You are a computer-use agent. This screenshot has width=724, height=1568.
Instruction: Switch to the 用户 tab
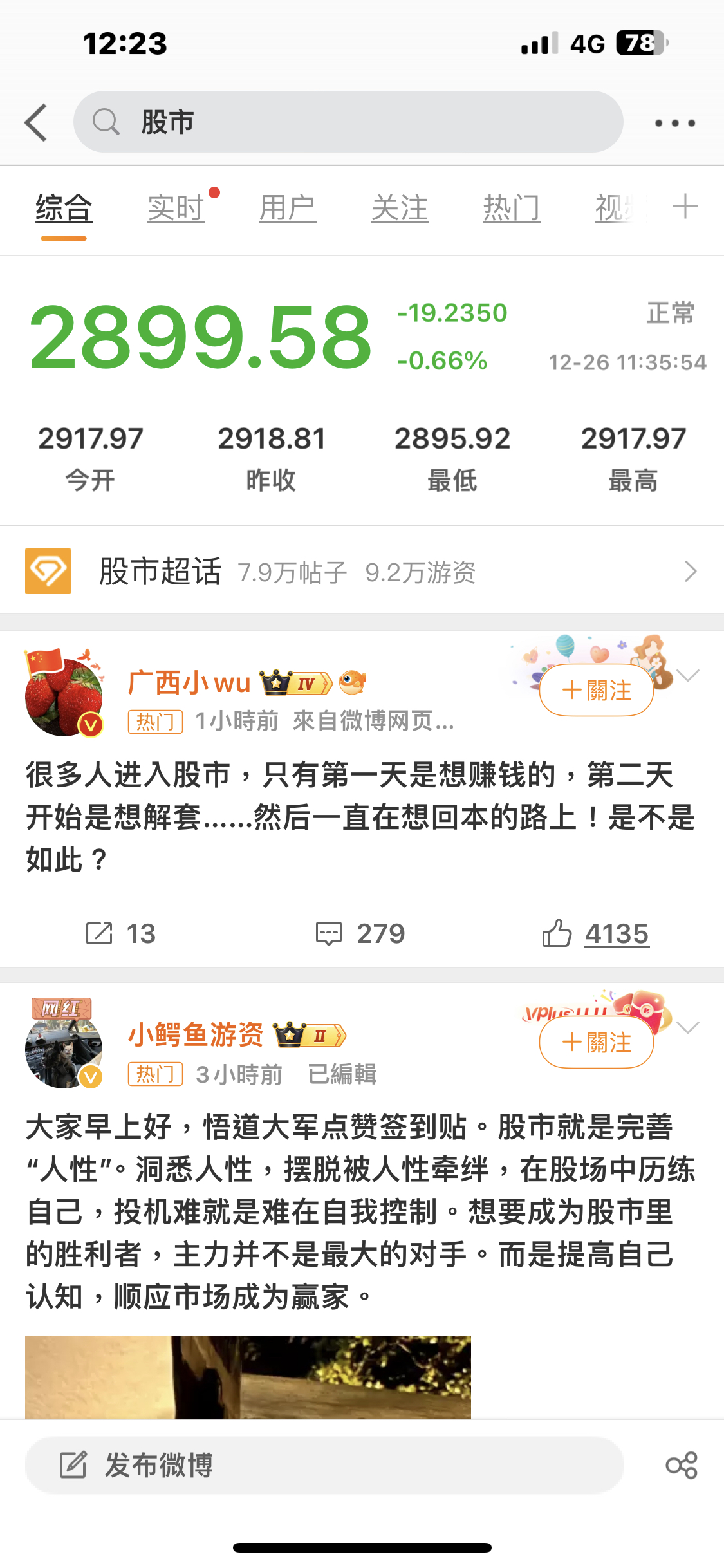(x=287, y=208)
